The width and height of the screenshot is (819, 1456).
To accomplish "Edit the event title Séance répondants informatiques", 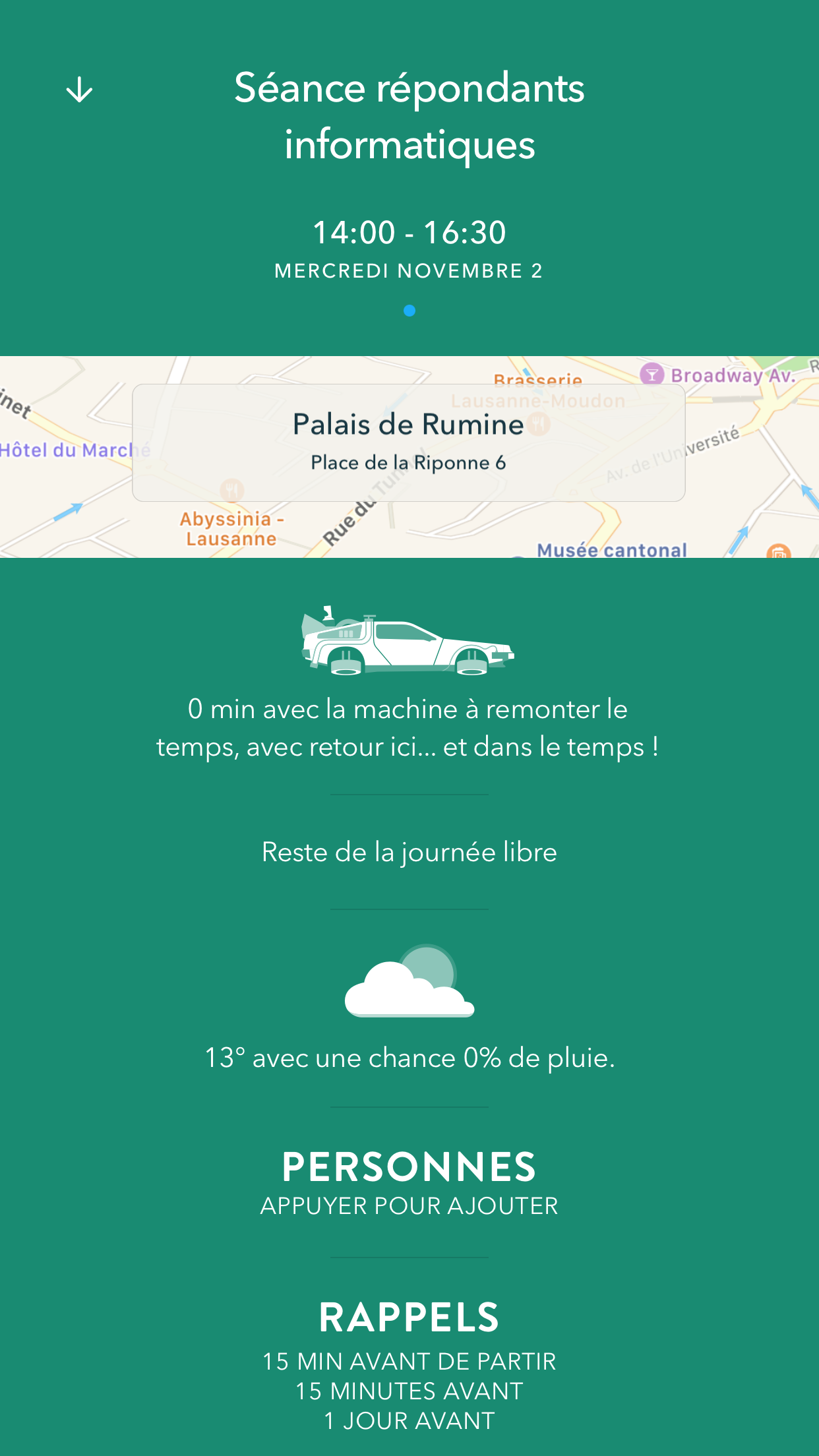I will (409, 116).
